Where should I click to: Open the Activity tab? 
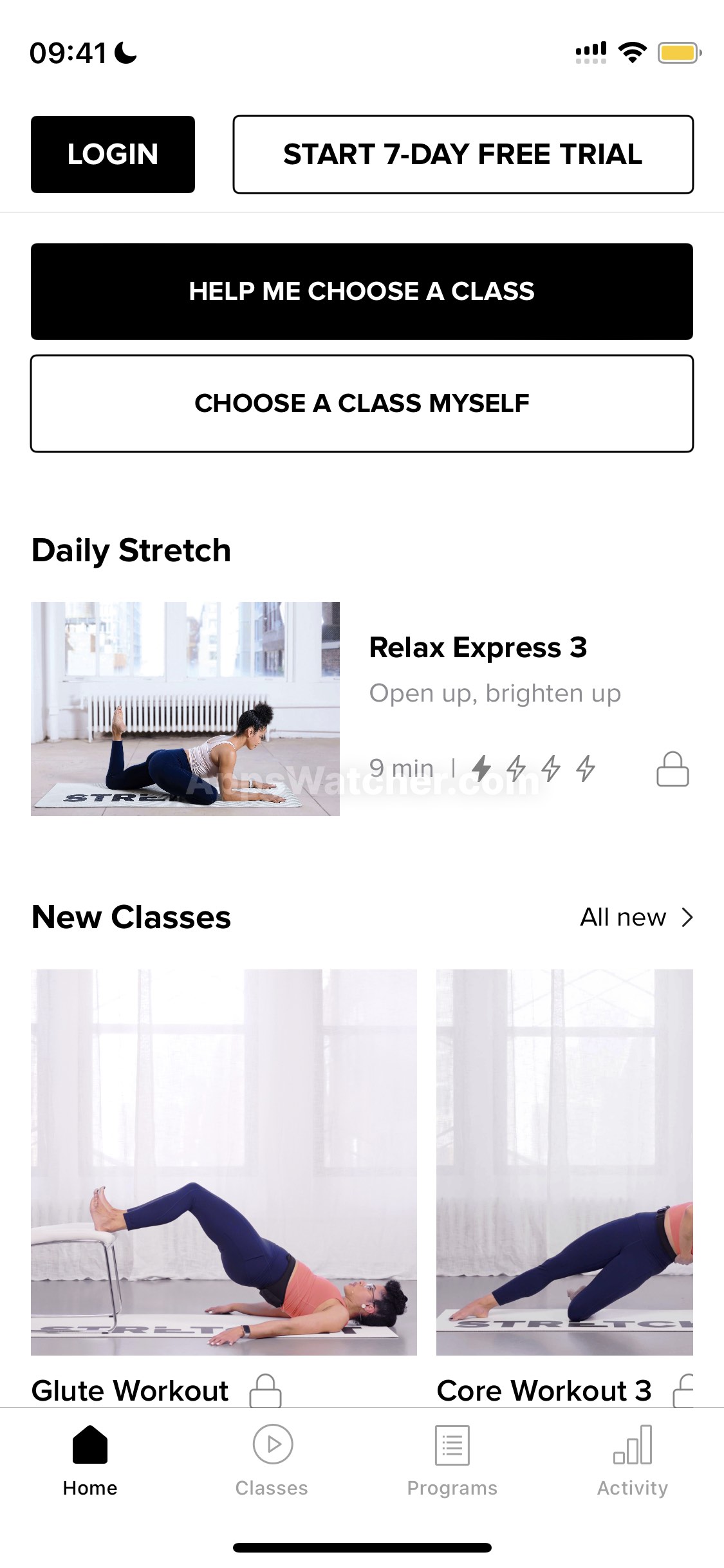pos(632,1461)
